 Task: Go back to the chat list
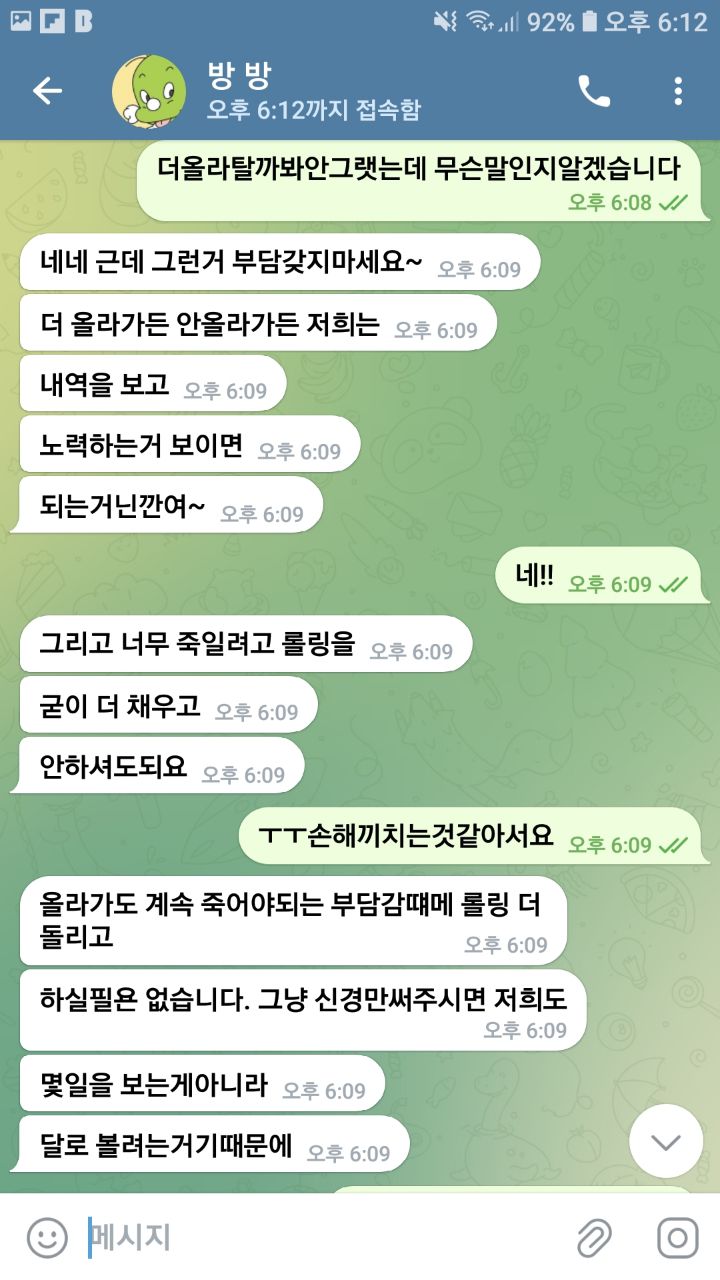pos(47,91)
